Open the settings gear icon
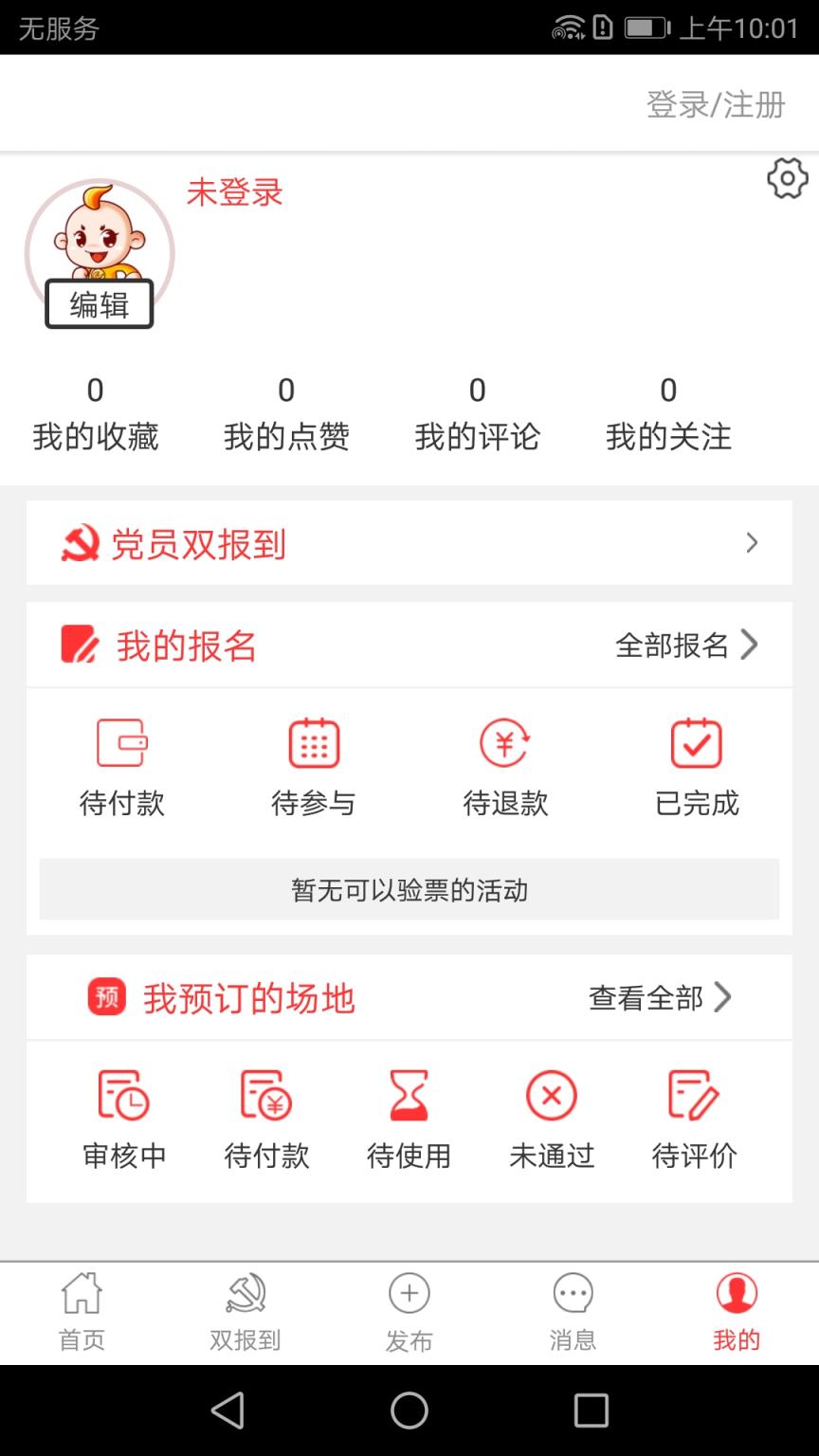Screen dimensions: 819x1456 [787, 179]
